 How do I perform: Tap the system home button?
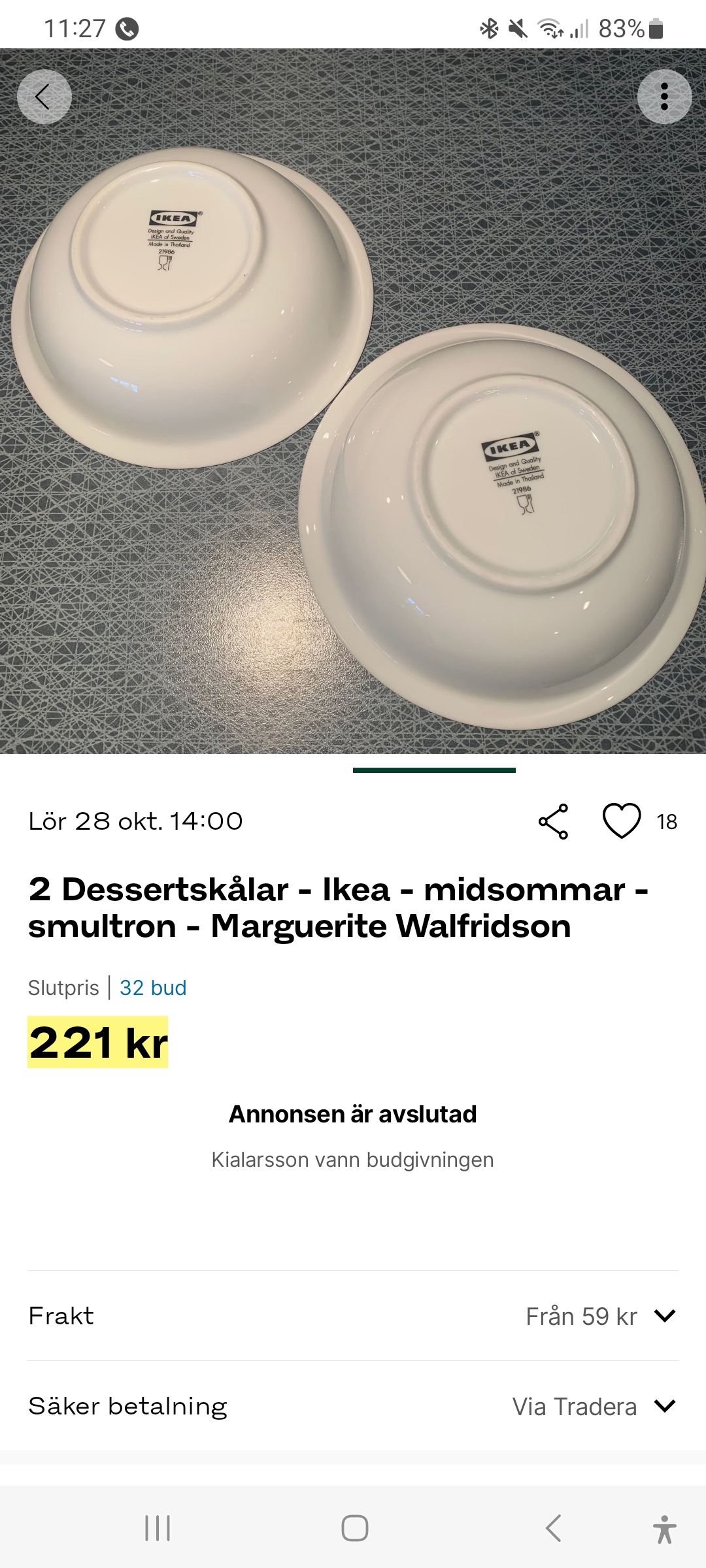click(354, 1528)
